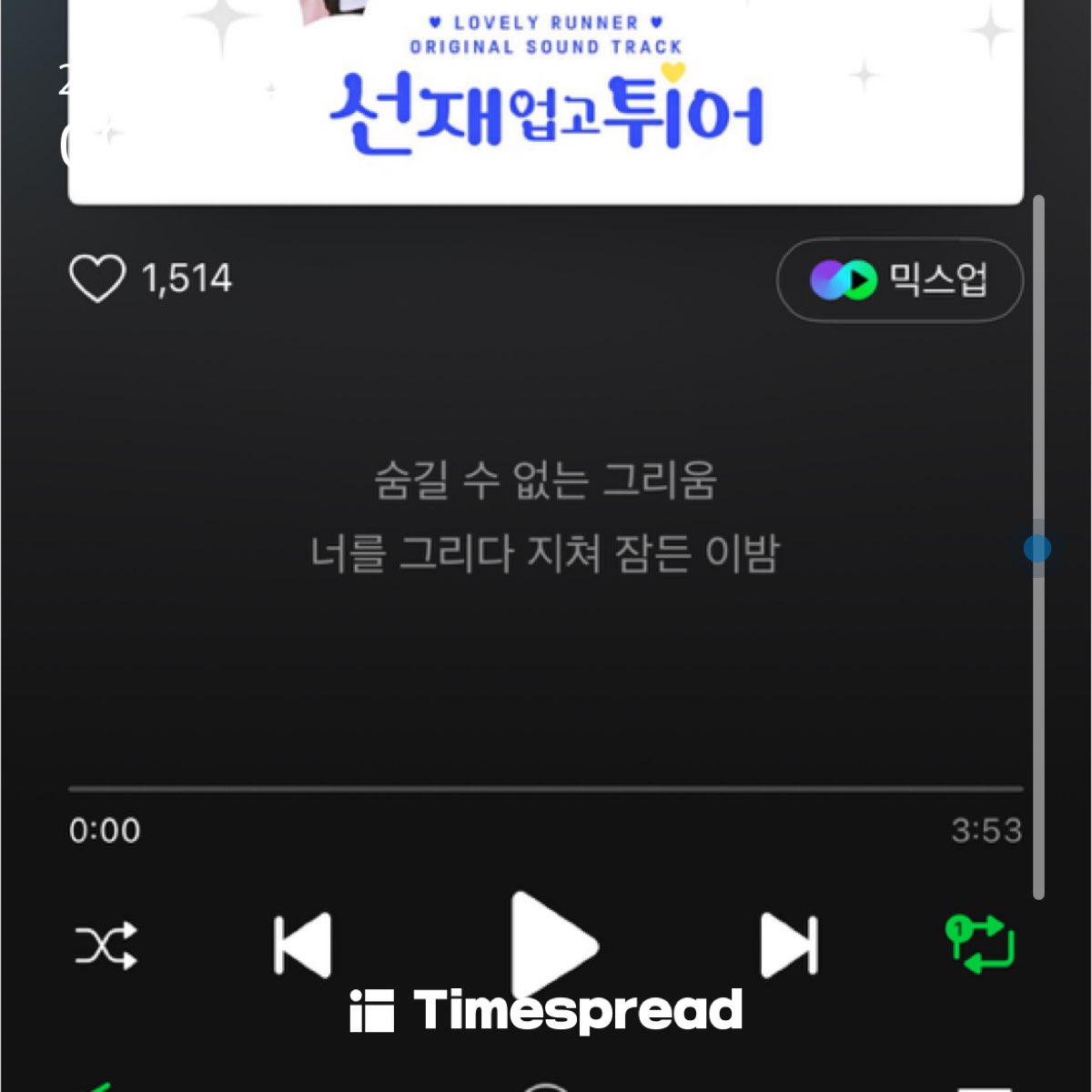The image size is (1092, 1092).
Task: Open the full lyrics view
Action: coord(544,517)
